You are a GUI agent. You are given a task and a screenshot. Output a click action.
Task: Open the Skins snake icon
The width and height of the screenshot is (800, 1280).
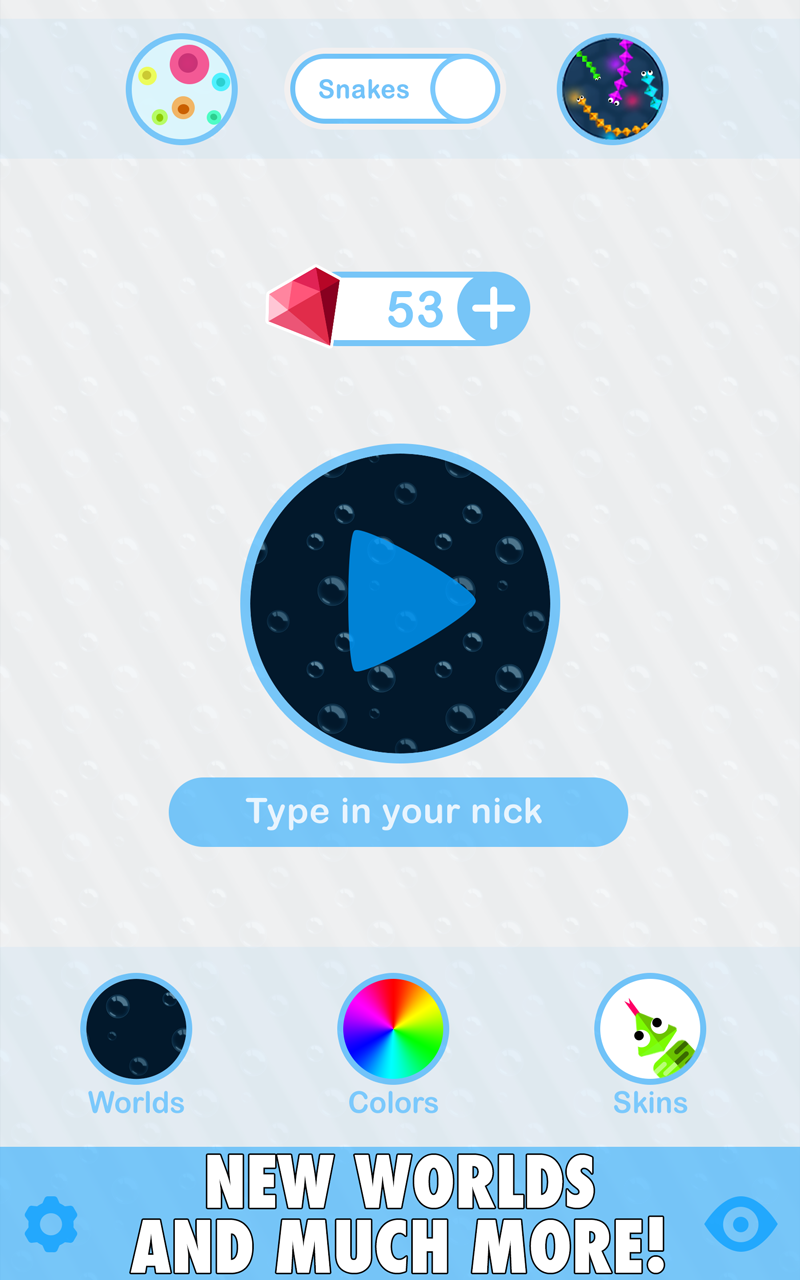click(650, 1028)
